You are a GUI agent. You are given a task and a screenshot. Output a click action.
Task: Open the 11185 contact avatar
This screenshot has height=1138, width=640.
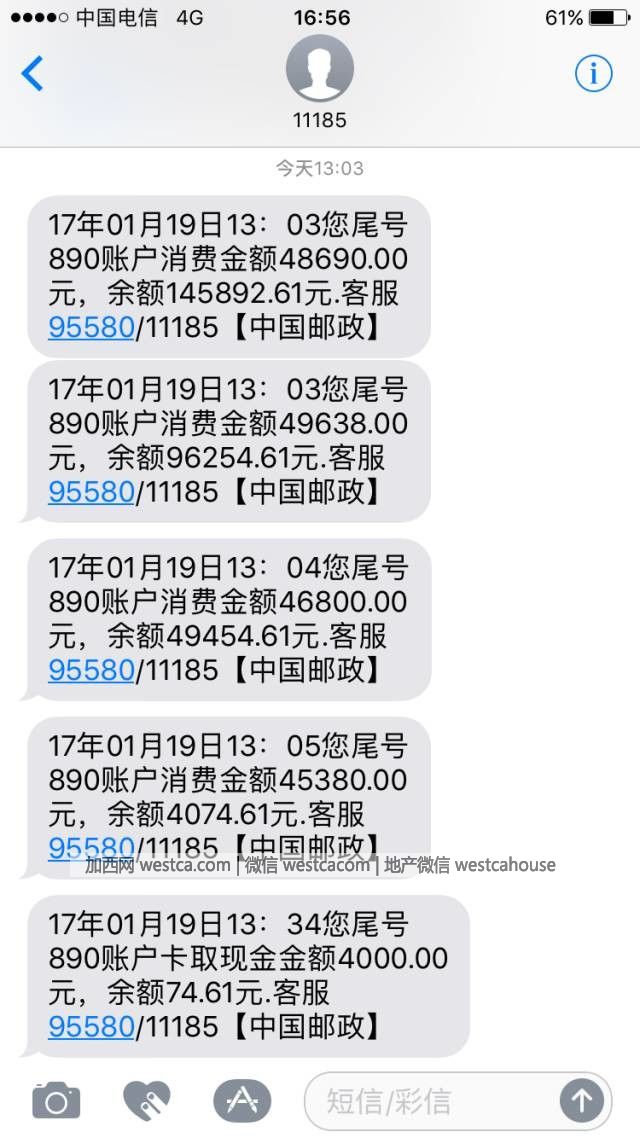pyautogui.click(x=320, y=69)
